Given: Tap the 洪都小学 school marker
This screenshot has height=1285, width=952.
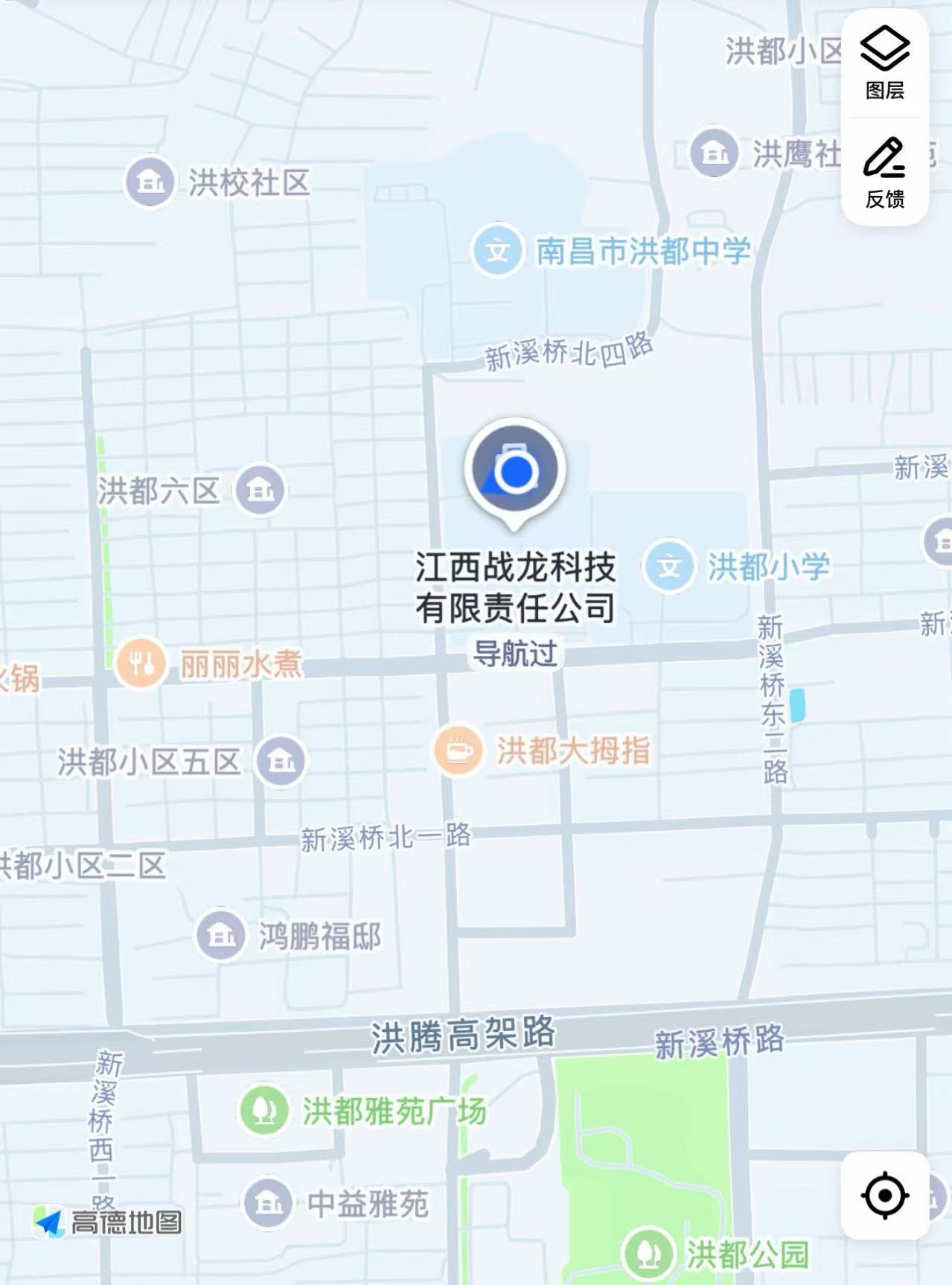Looking at the screenshot, I should pos(669,567).
